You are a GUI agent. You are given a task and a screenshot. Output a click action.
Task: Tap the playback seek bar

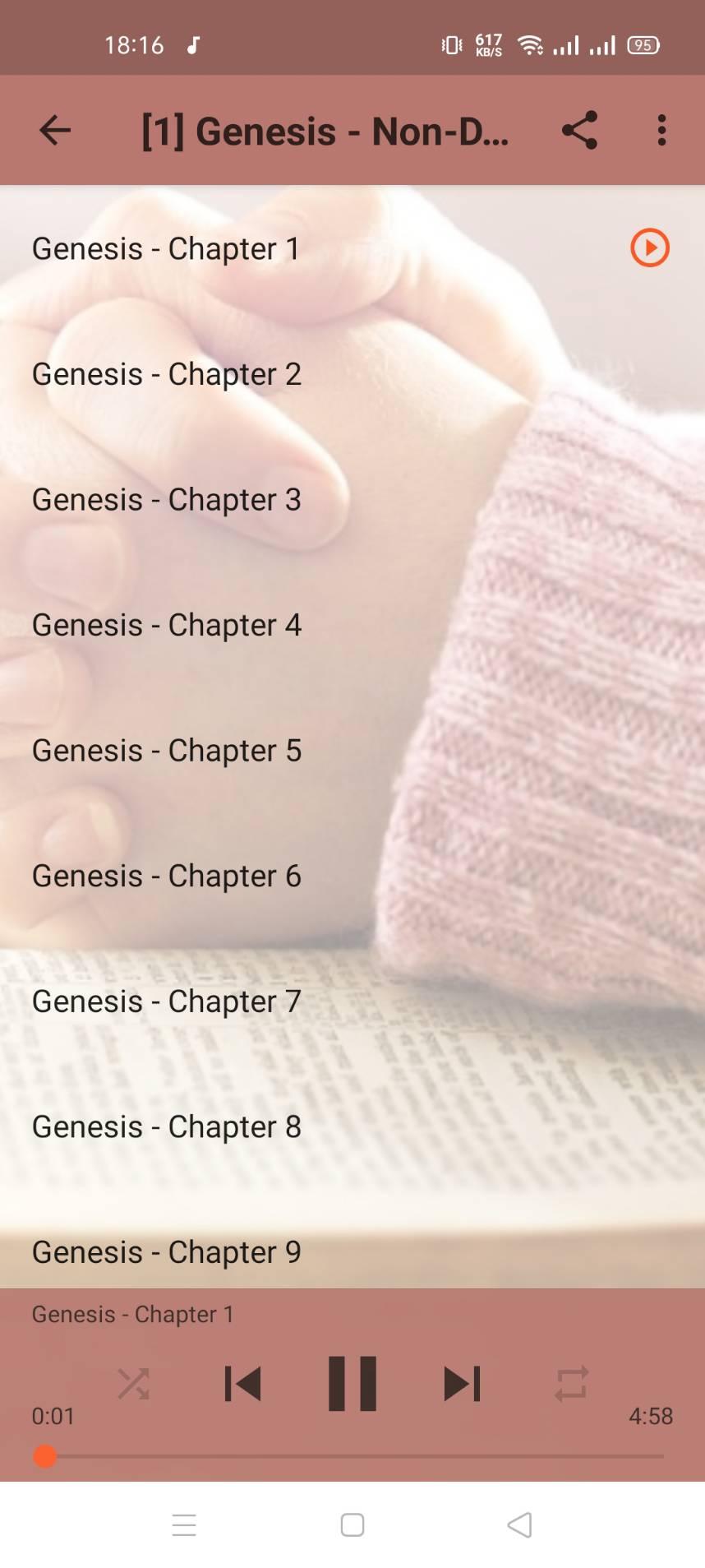point(352,1456)
